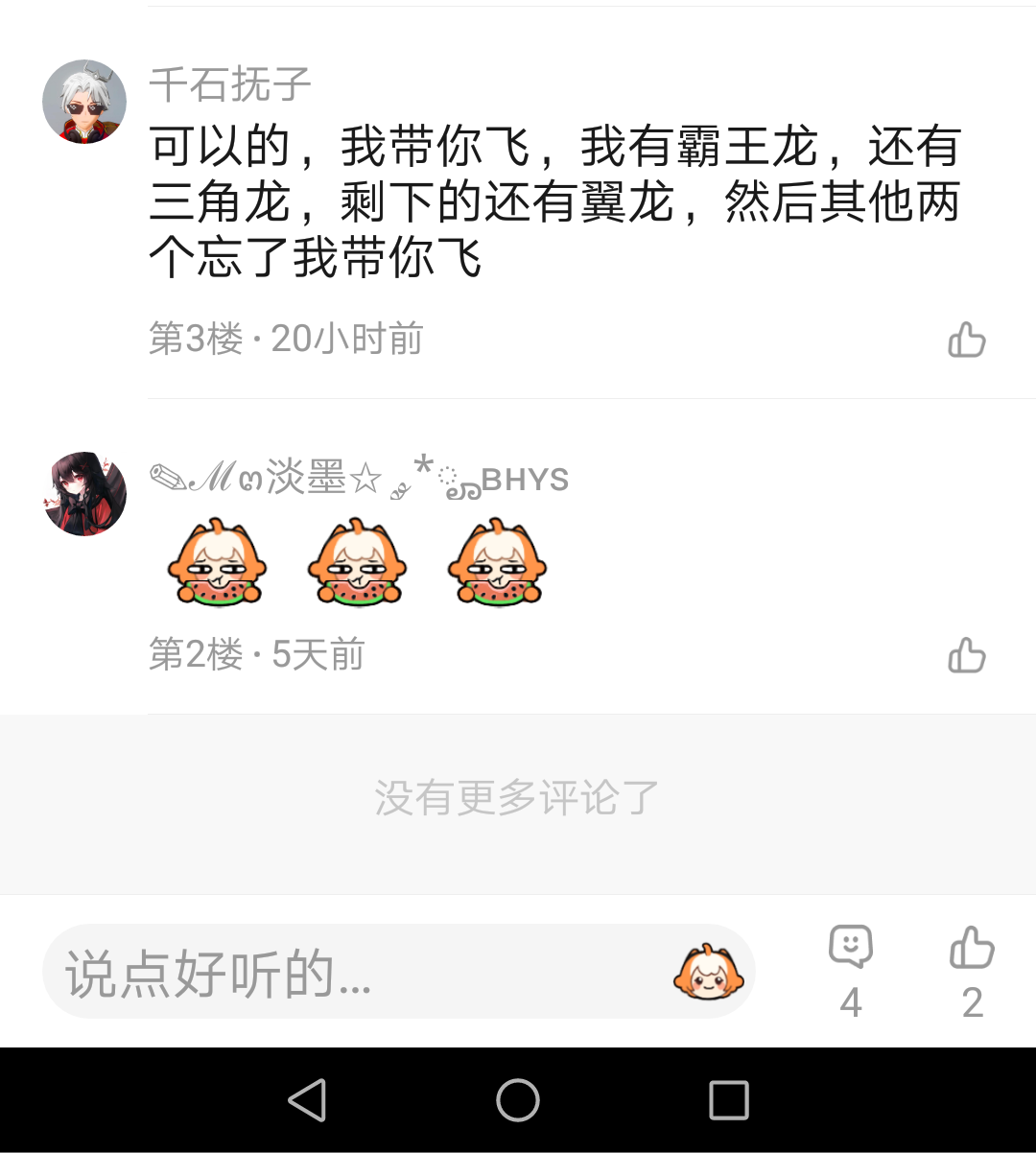
Task: Open username 千石抚子
Action: click(230, 84)
